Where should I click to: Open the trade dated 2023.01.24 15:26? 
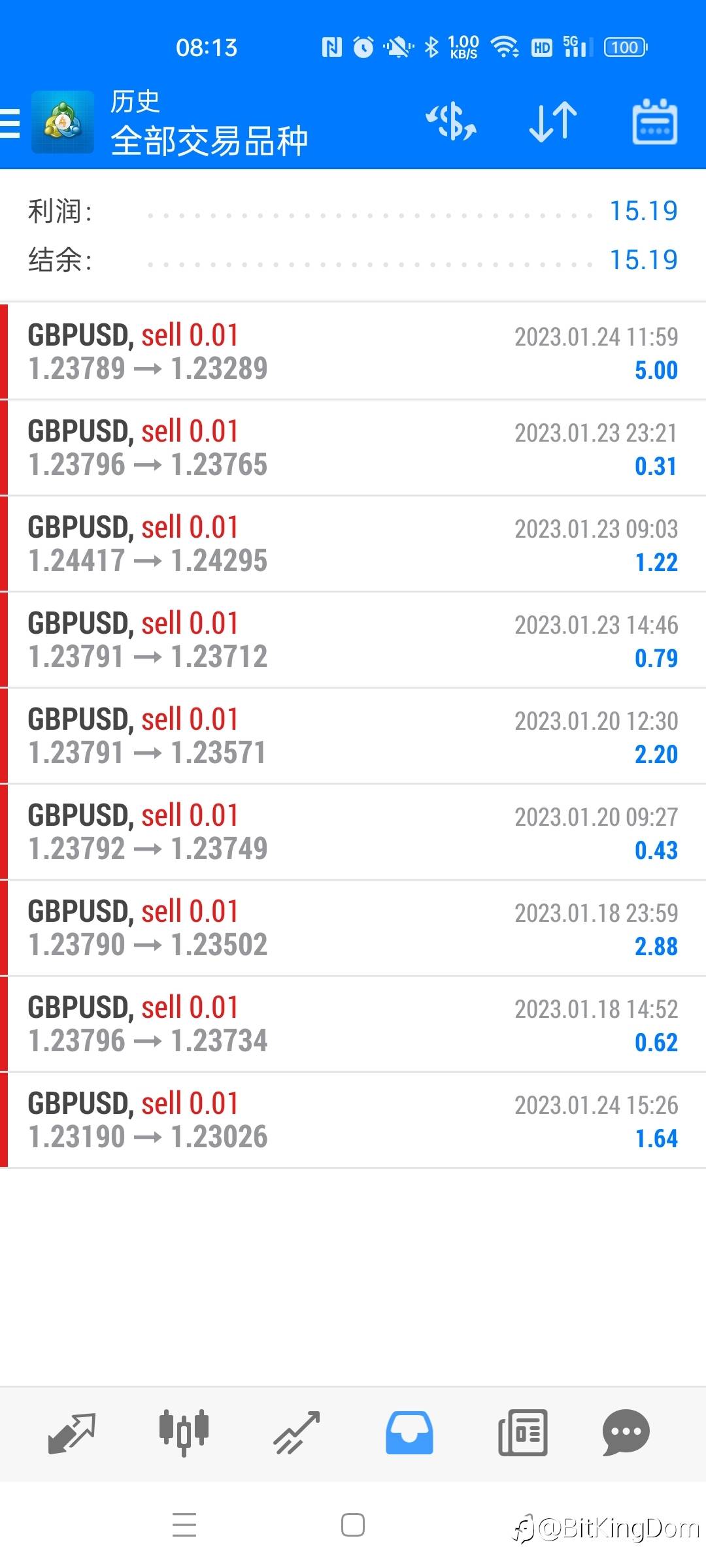[353, 1120]
